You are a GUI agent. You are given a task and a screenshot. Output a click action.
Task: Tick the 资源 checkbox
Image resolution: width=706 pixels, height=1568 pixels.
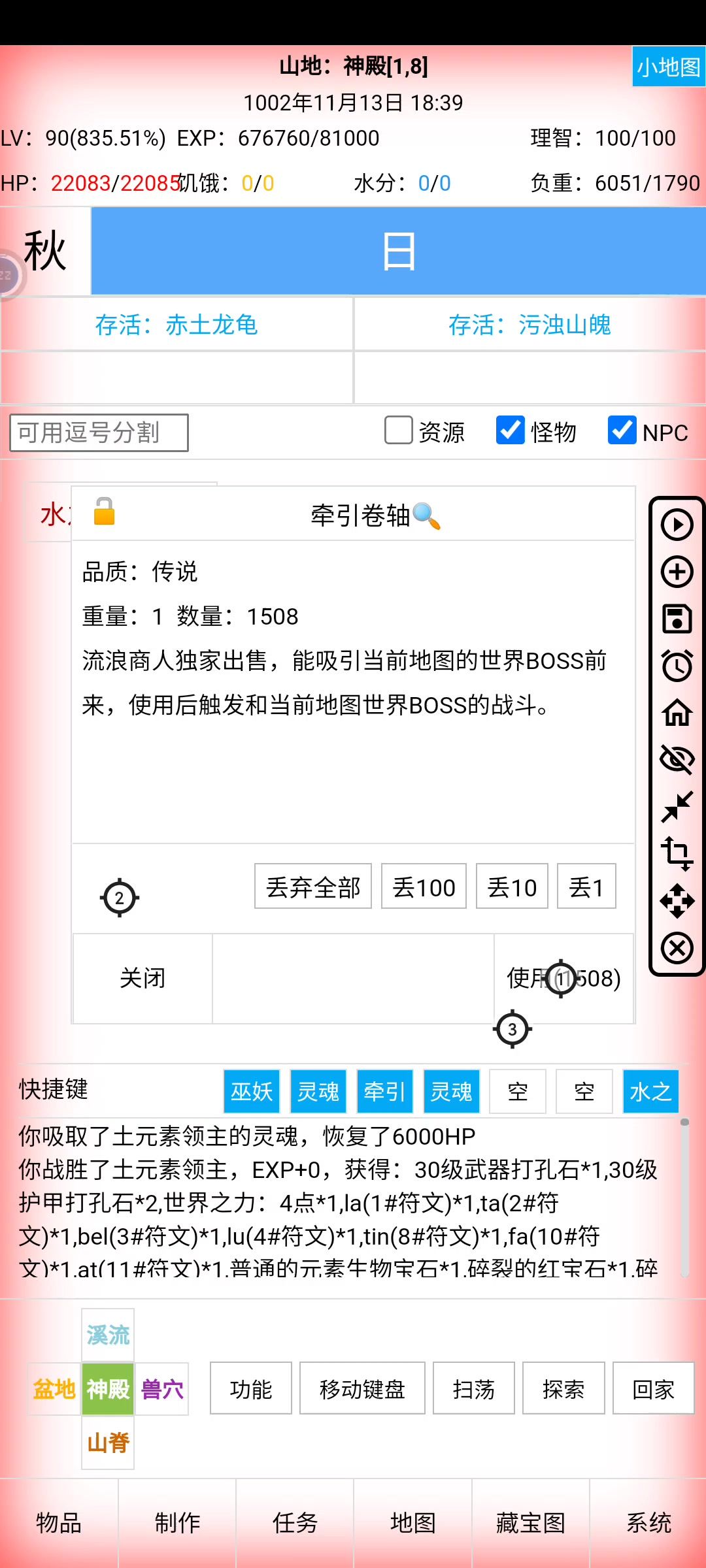point(399,431)
